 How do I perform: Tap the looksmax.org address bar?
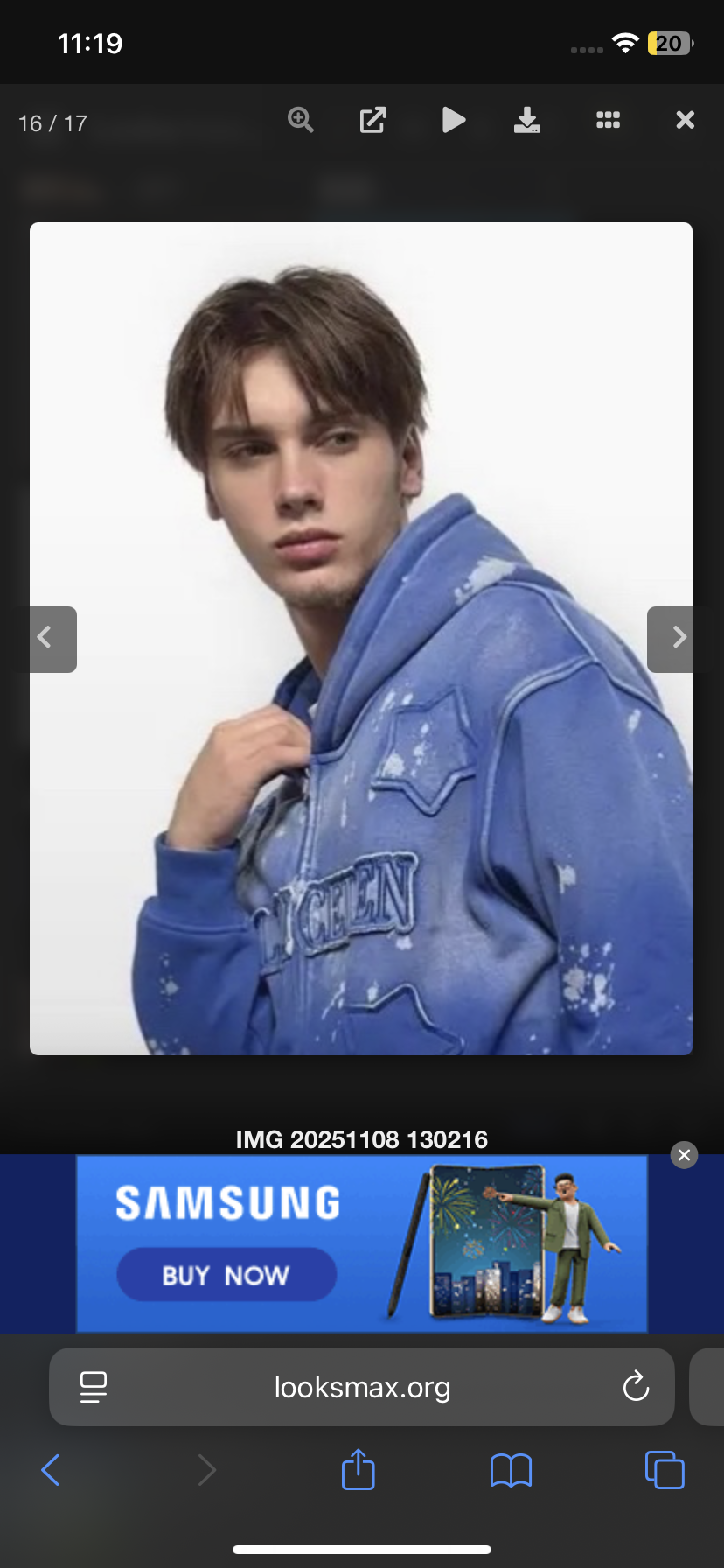click(362, 1387)
